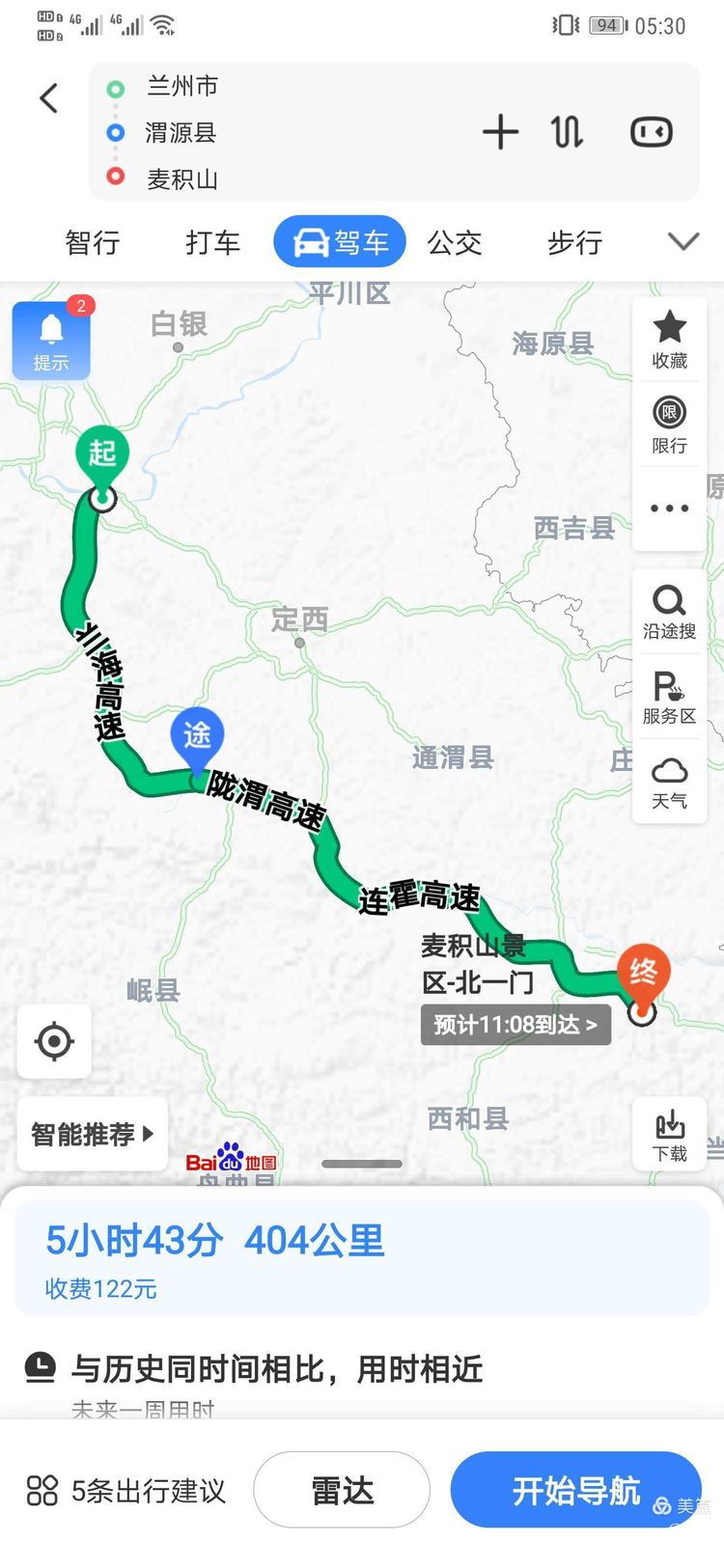View service areas using the 服务区 icon
This screenshot has width=724, height=1568.
click(x=669, y=695)
